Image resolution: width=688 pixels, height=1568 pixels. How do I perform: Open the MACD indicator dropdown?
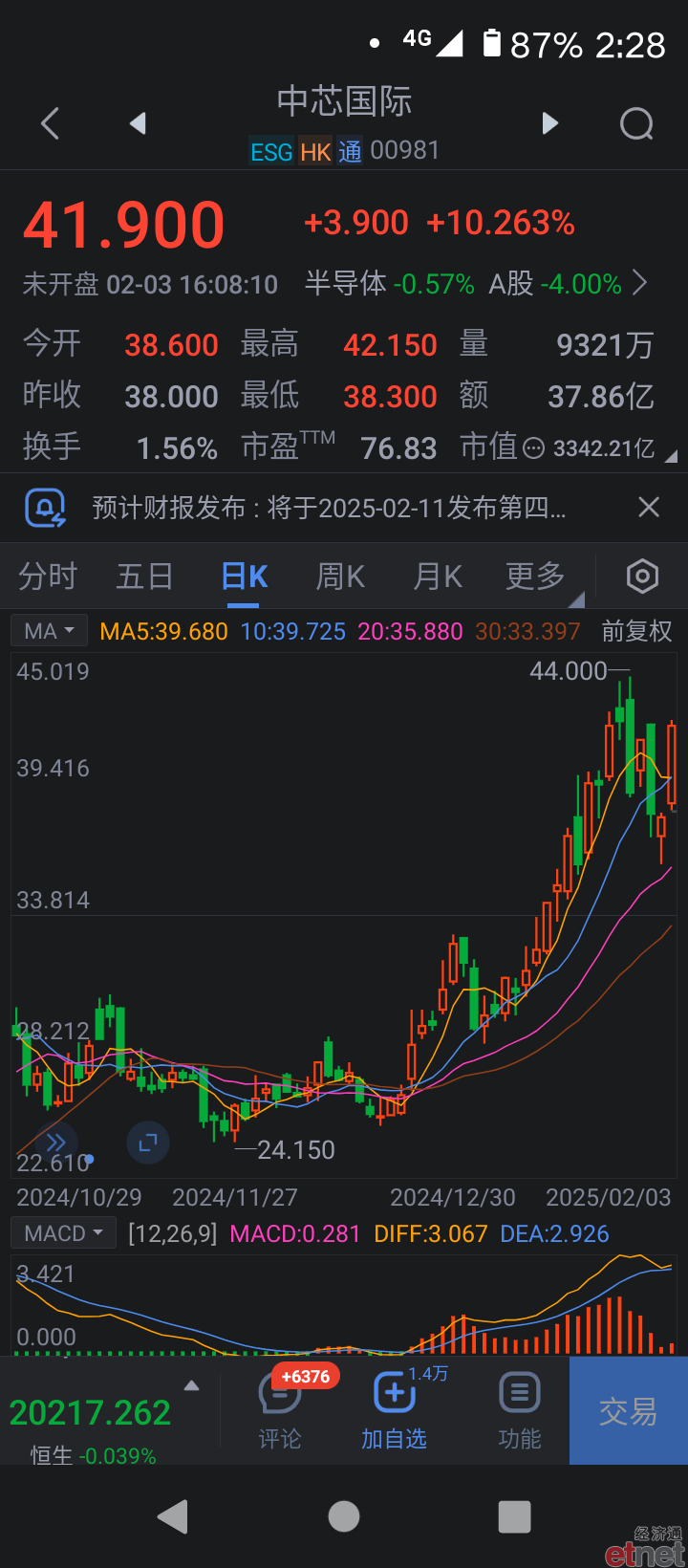click(x=63, y=1233)
